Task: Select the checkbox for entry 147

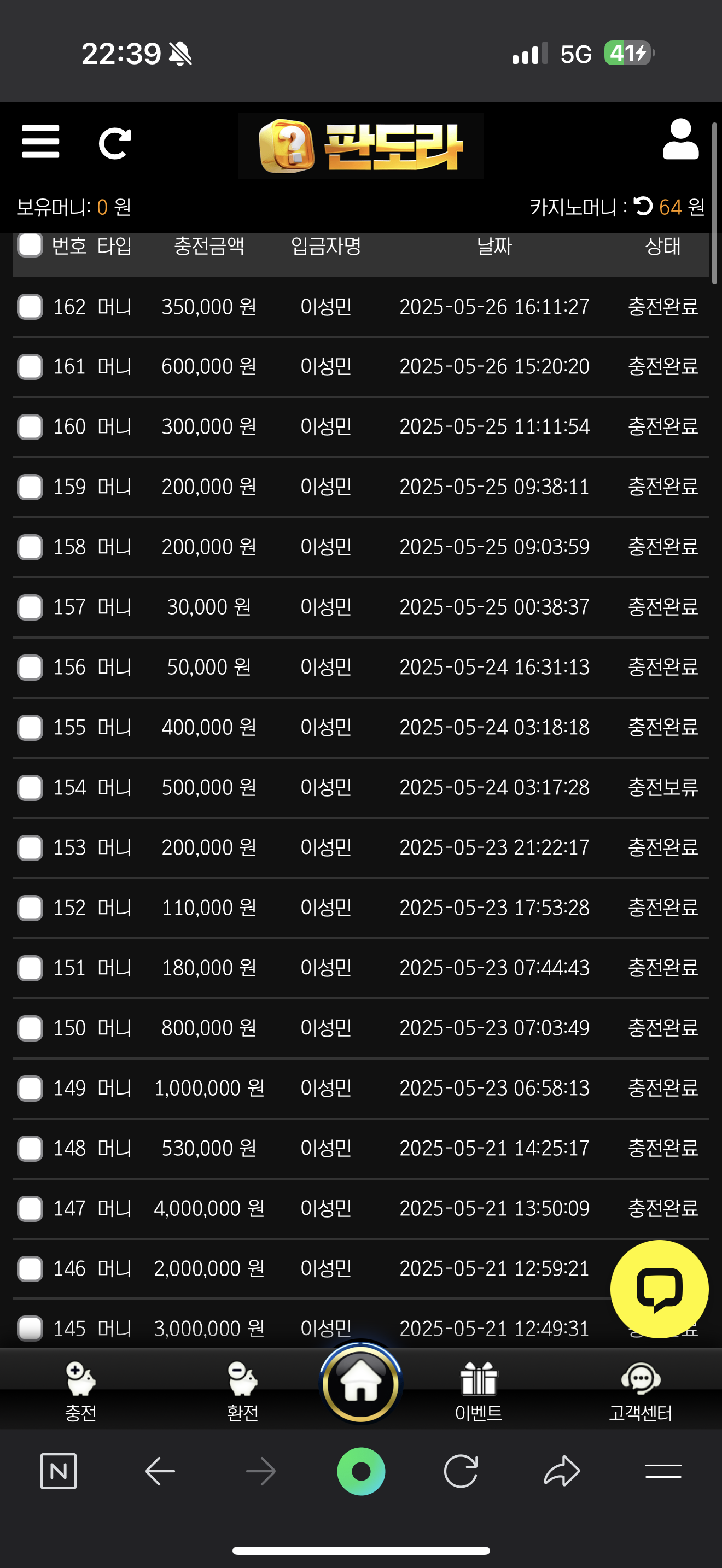Action: point(30,1208)
